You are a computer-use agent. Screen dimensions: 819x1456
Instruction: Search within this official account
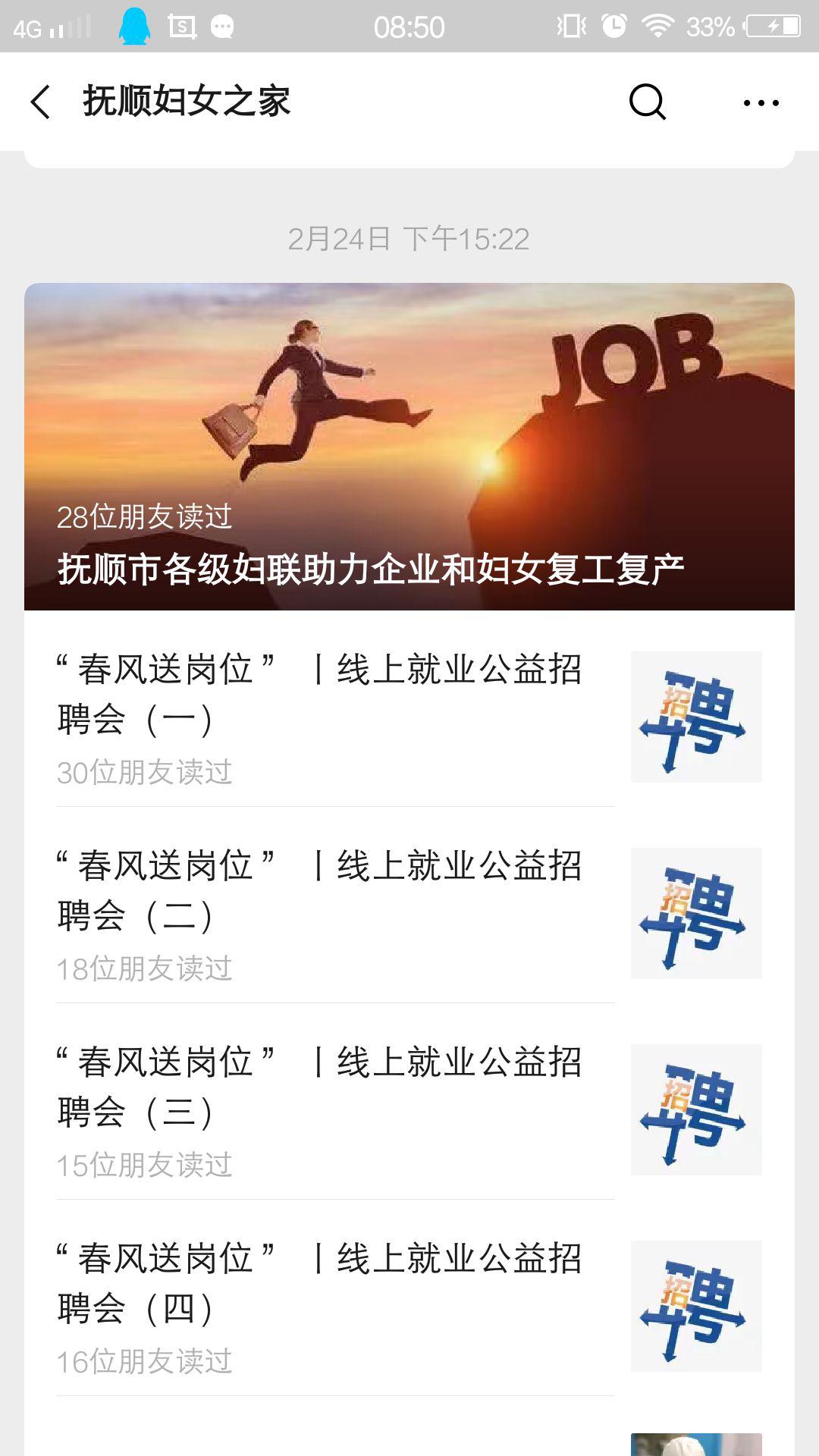click(647, 102)
